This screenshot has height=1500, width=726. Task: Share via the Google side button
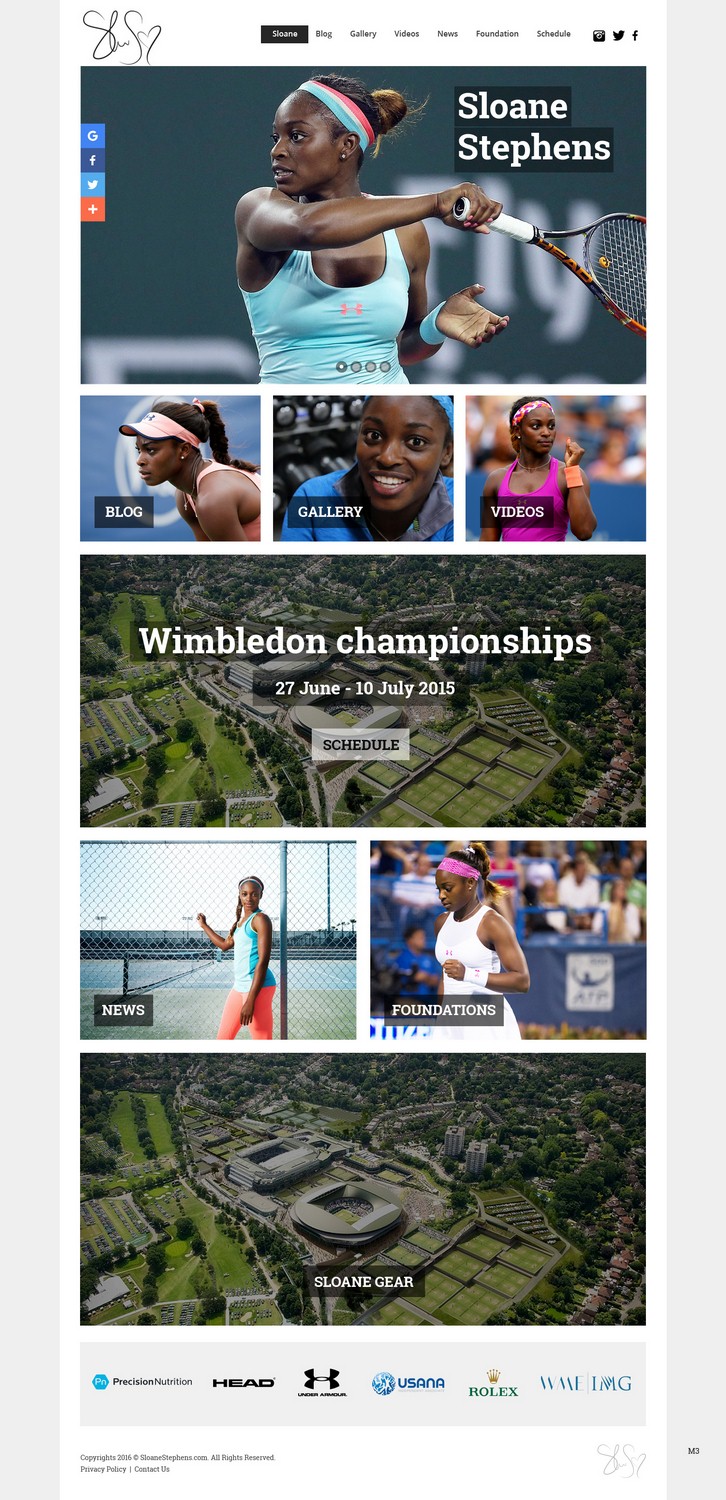pyautogui.click(x=92, y=136)
